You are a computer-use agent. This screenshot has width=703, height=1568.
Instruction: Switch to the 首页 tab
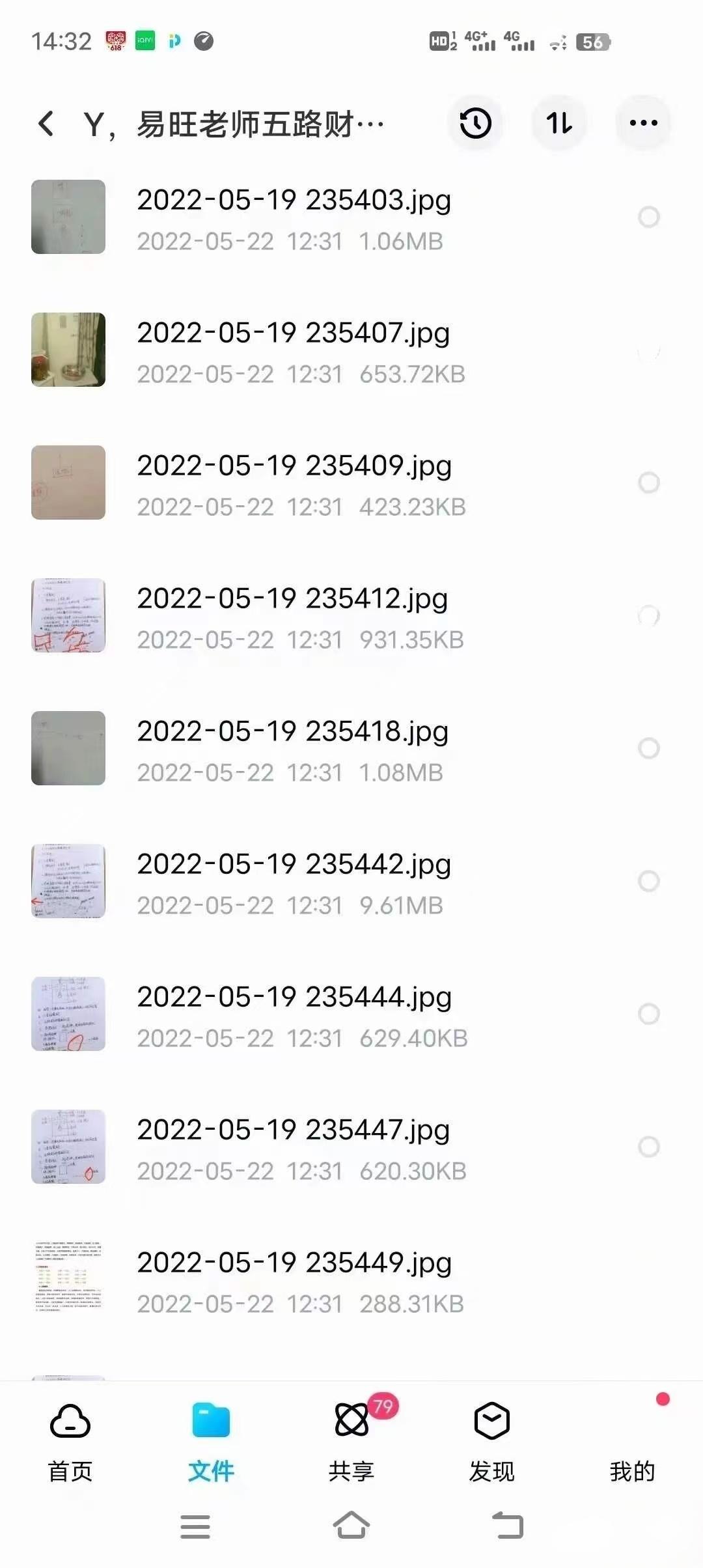click(x=70, y=1439)
